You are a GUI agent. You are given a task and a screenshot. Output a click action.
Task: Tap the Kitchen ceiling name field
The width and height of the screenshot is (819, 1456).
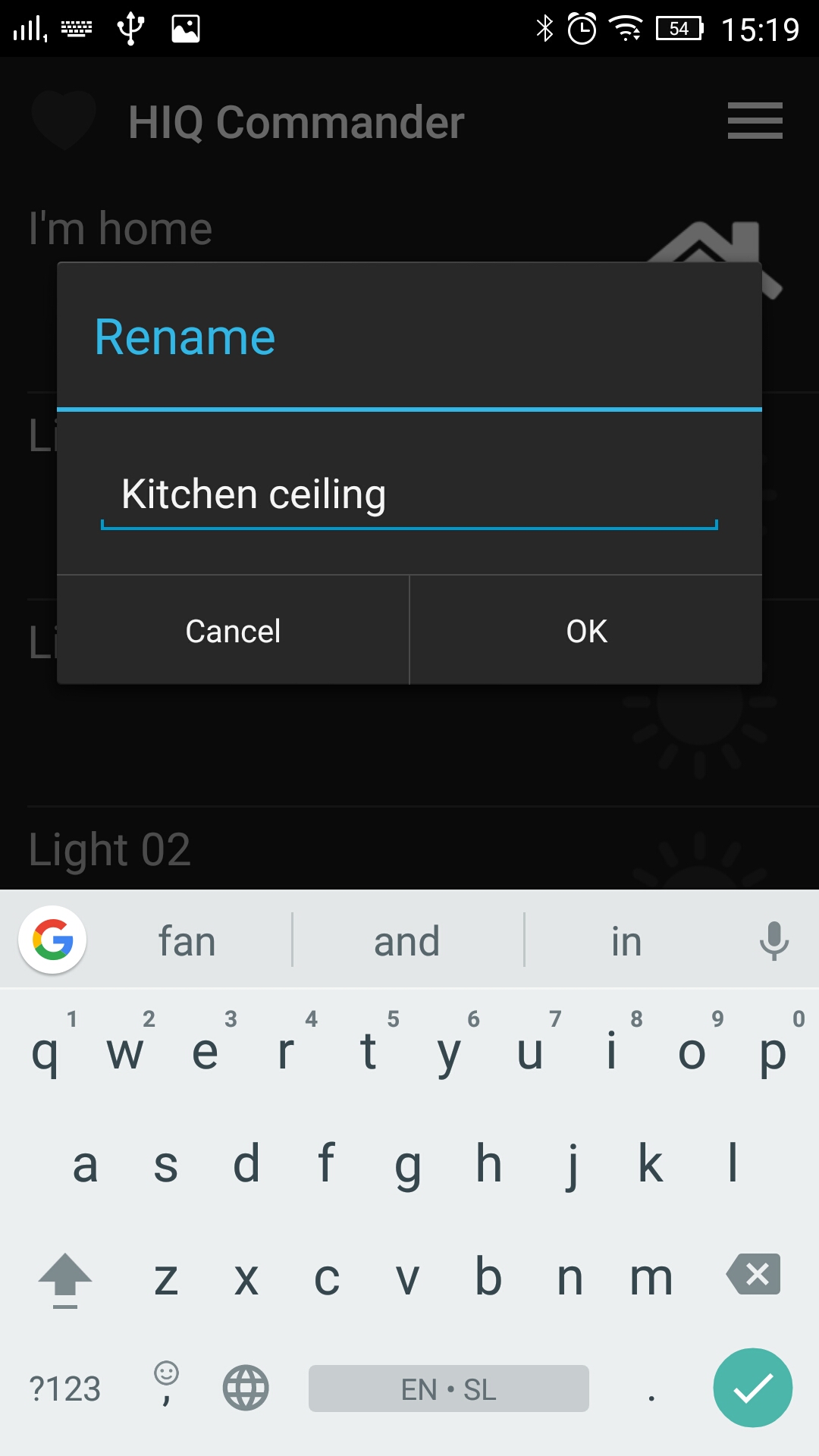tap(408, 495)
